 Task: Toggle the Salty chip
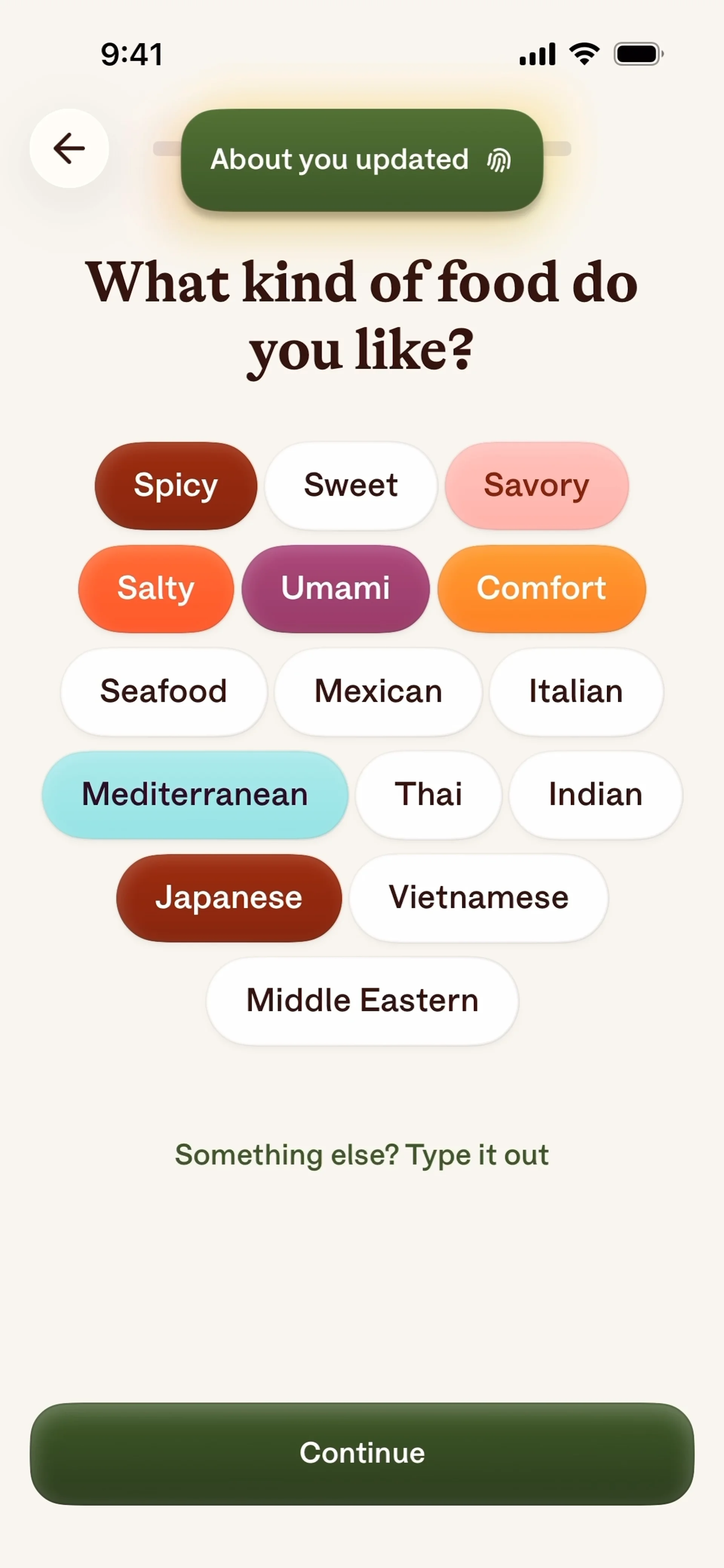(x=156, y=588)
